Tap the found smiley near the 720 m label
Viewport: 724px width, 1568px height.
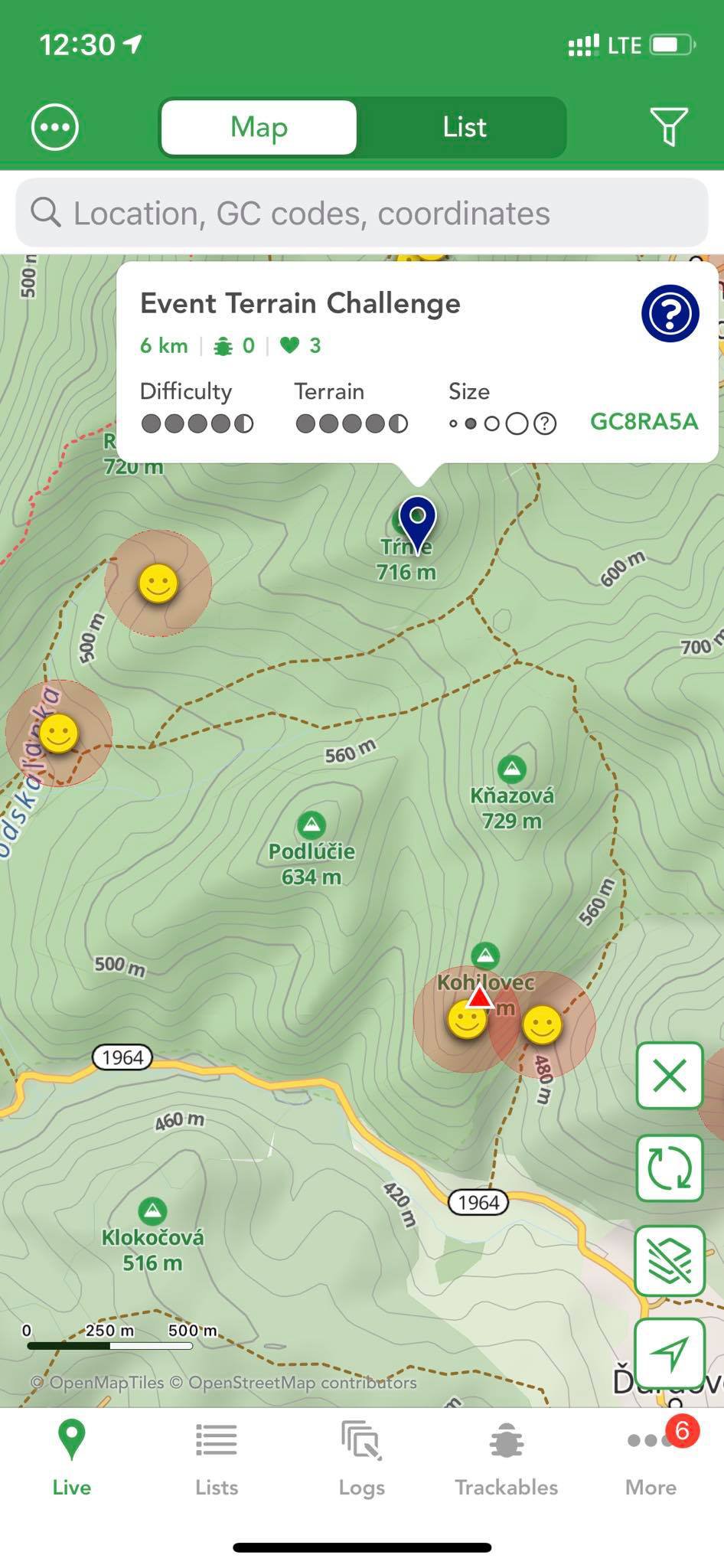tap(158, 584)
